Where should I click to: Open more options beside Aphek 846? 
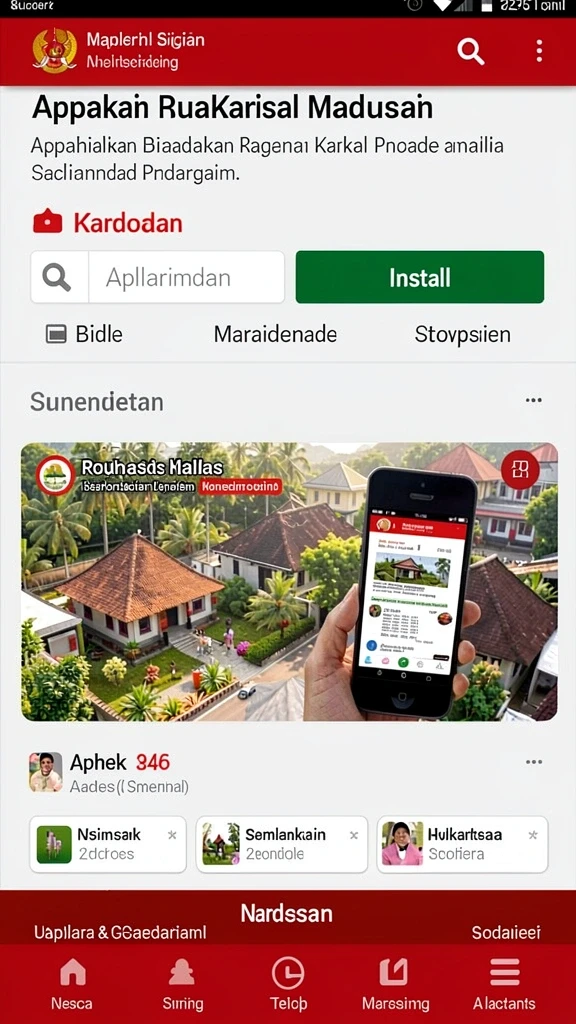(534, 762)
